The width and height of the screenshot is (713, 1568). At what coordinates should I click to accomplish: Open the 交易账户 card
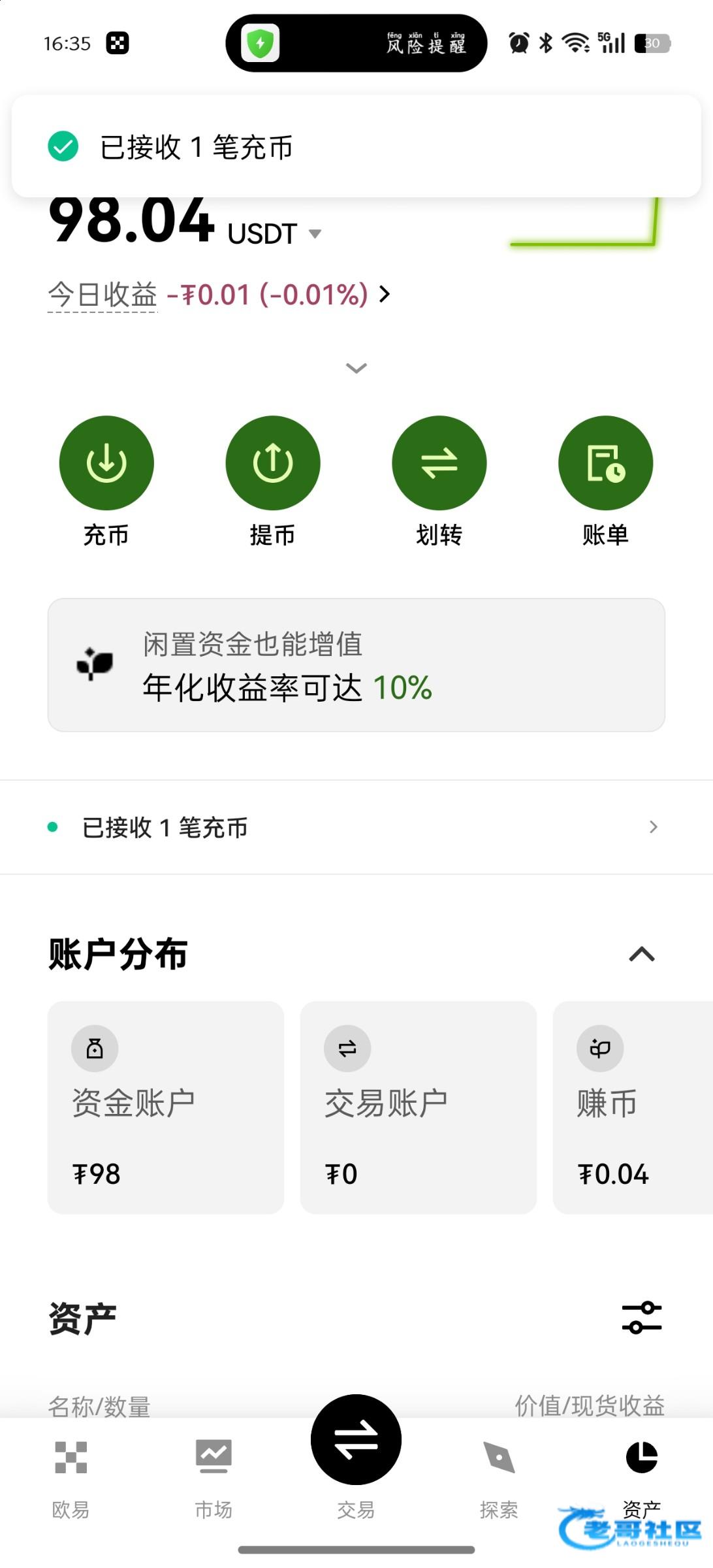pos(418,1107)
